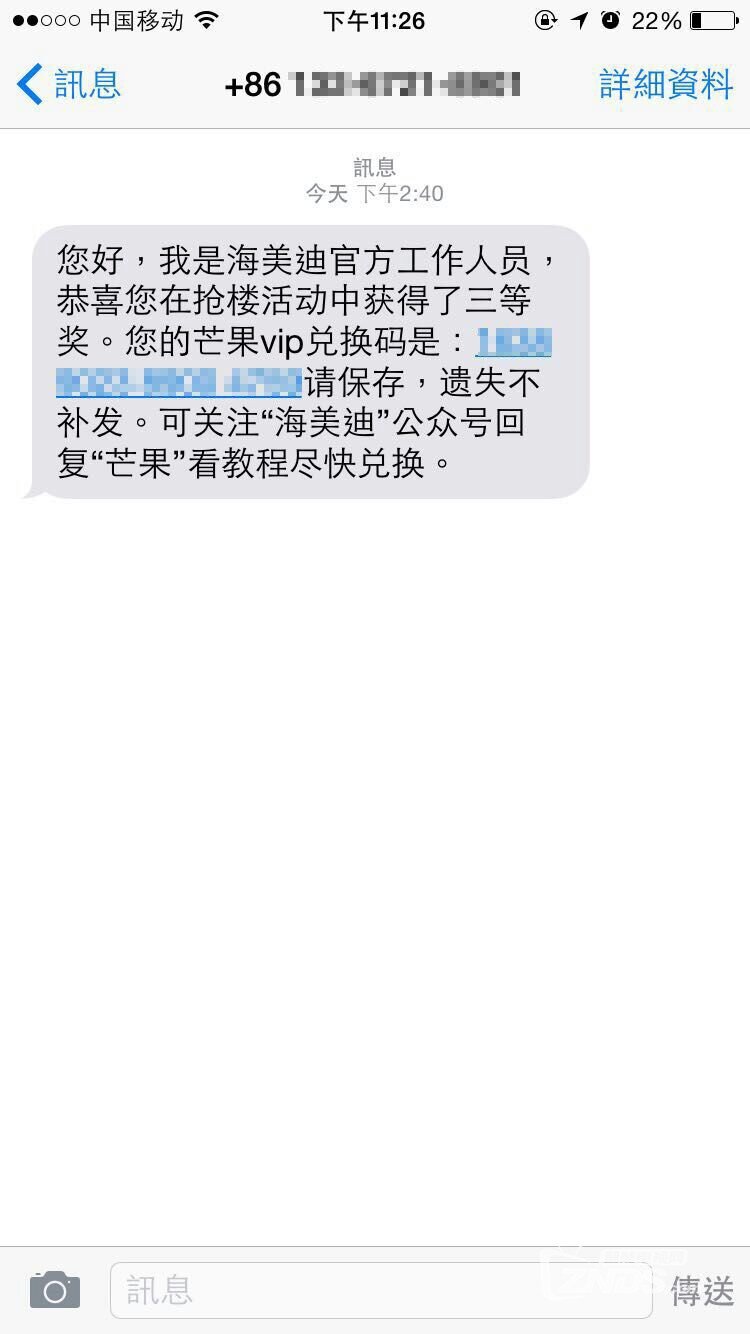The image size is (750, 1334).
Task: Open 詳細資料 for this contact
Action: coord(666,85)
